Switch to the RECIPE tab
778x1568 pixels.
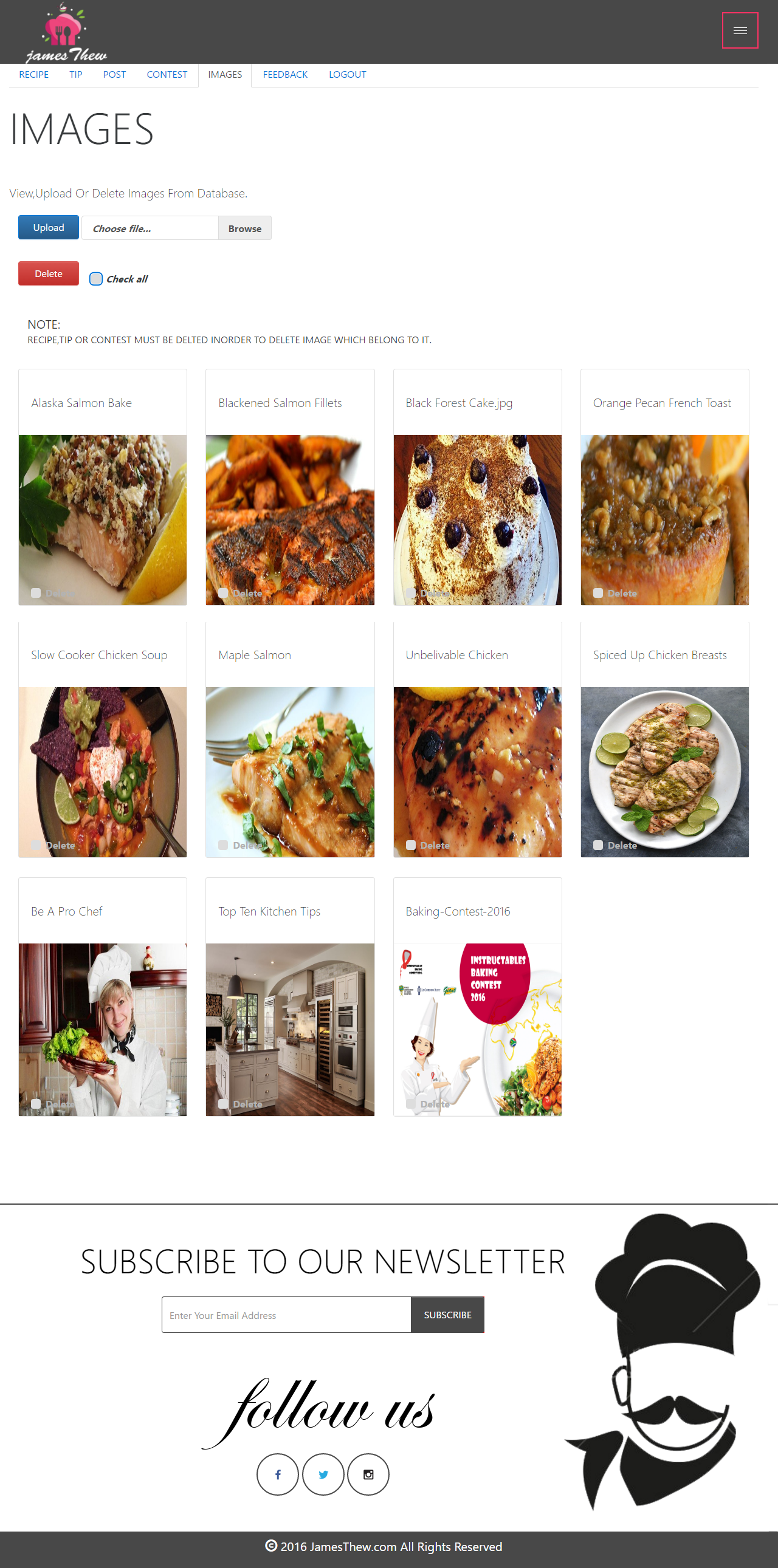click(x=33, y=74)
